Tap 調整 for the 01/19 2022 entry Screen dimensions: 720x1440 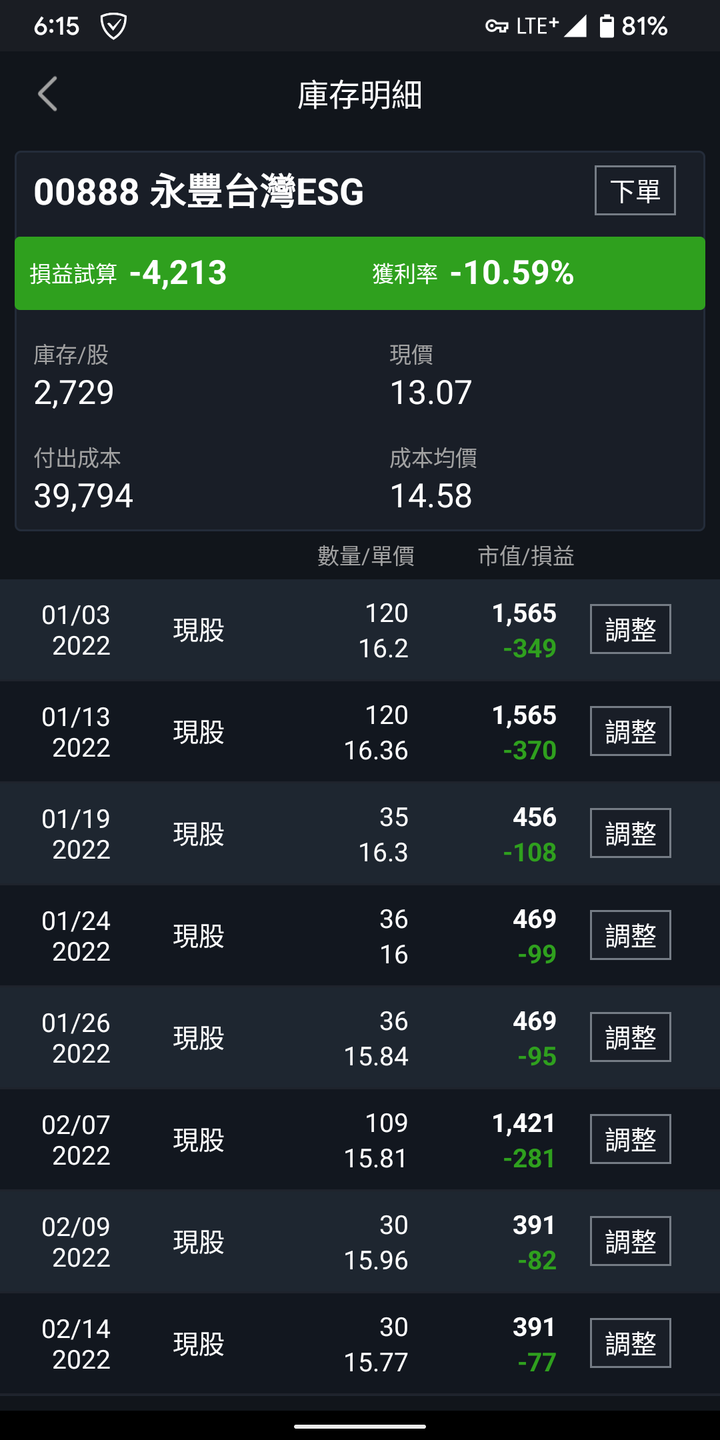tap(630, 834)
